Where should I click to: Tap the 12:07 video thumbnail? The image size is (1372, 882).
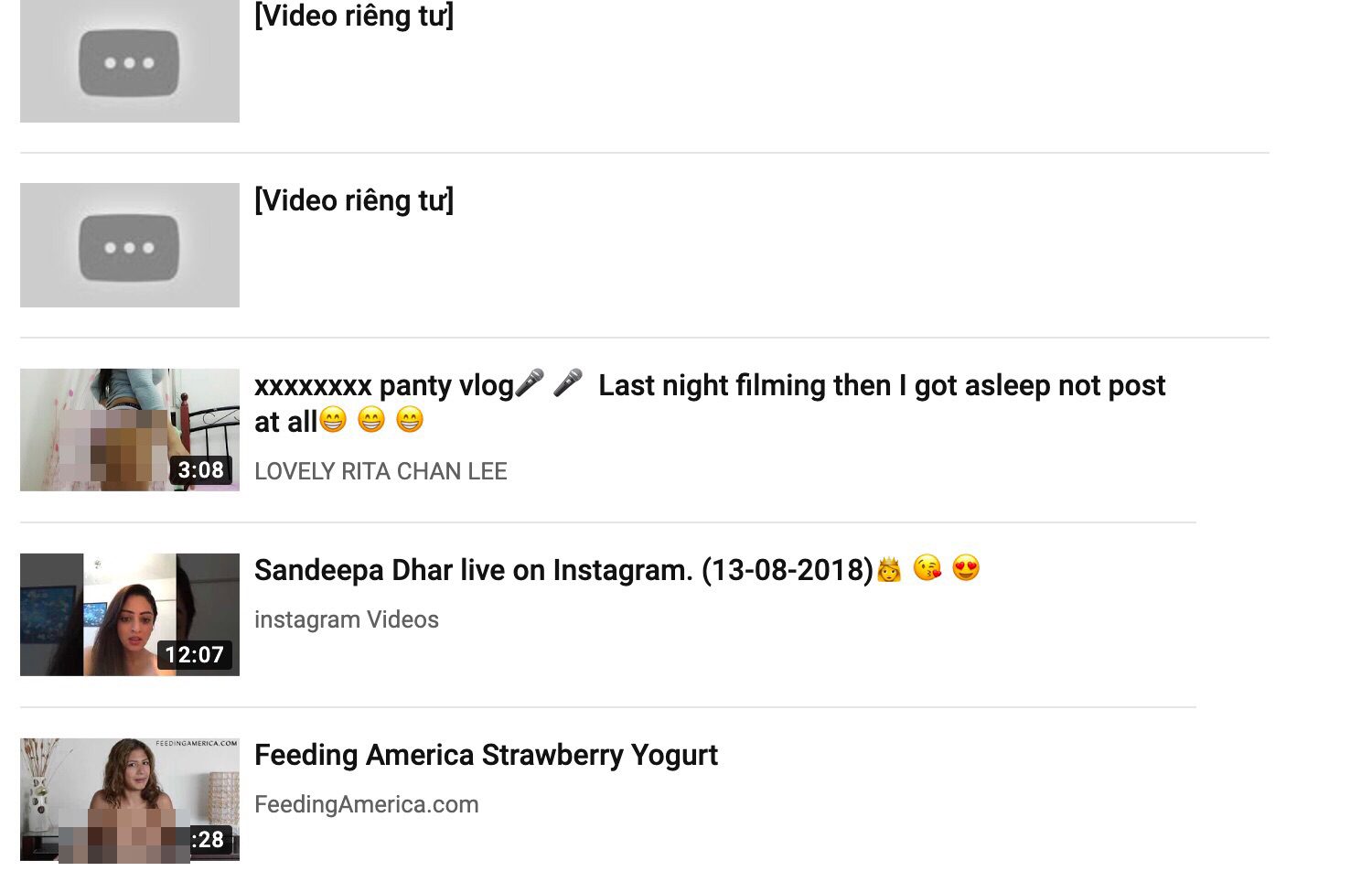coord(129,615)
